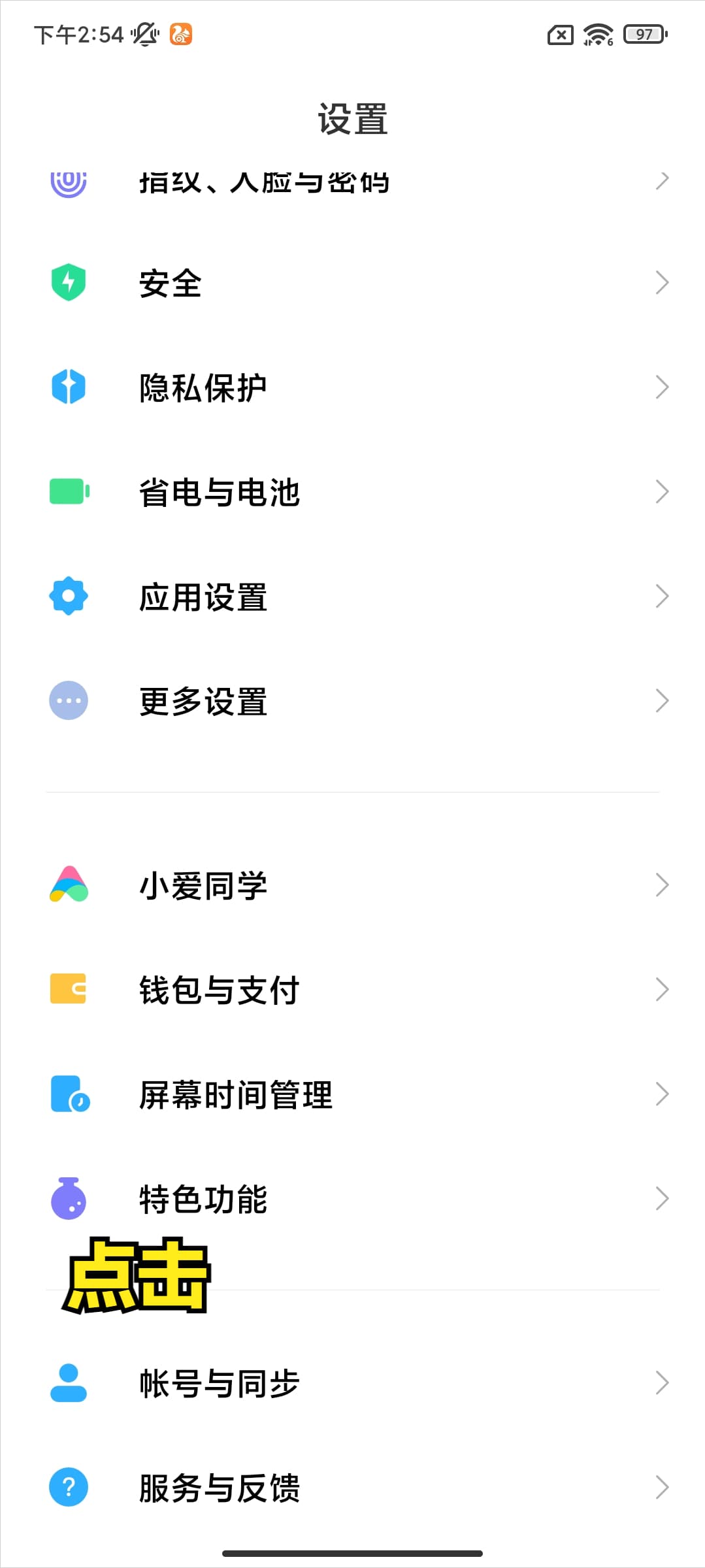705x1568 pixels.
Task: Tap the yellow wallet icon (钱包与支付)
Action: point(67,990)
